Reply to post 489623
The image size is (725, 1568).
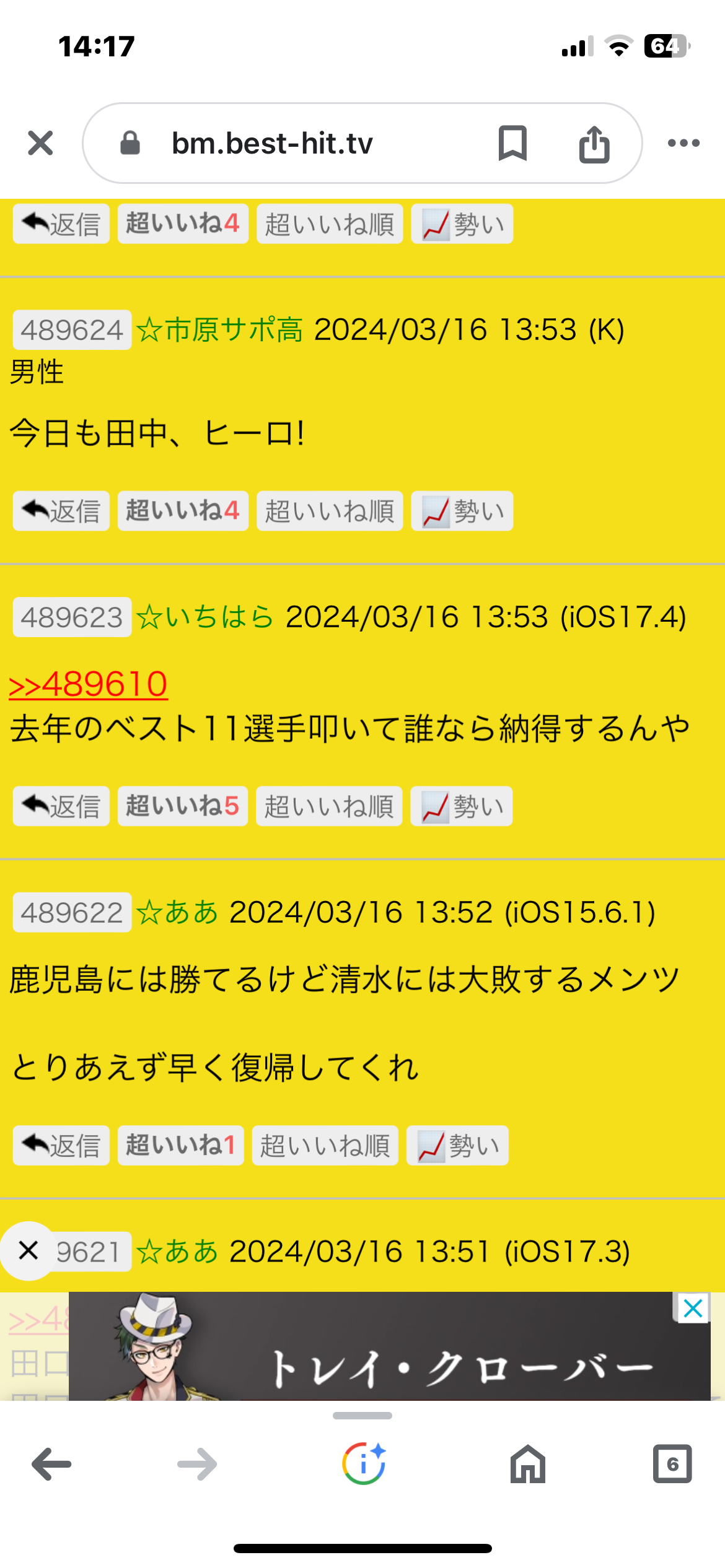pyautogui.click(x=61, y=806)
